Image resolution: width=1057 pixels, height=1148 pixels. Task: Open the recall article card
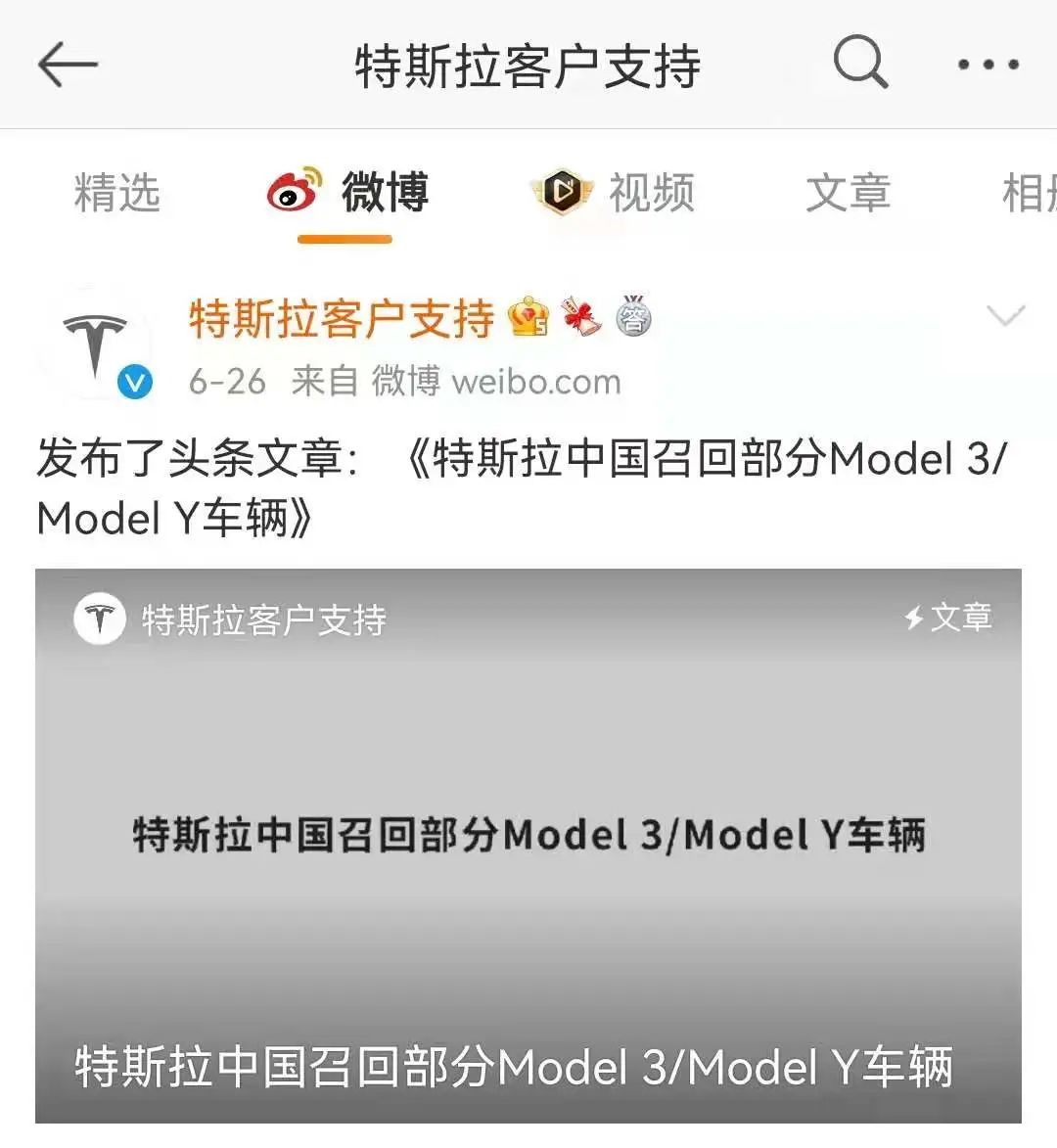(528, 845)
